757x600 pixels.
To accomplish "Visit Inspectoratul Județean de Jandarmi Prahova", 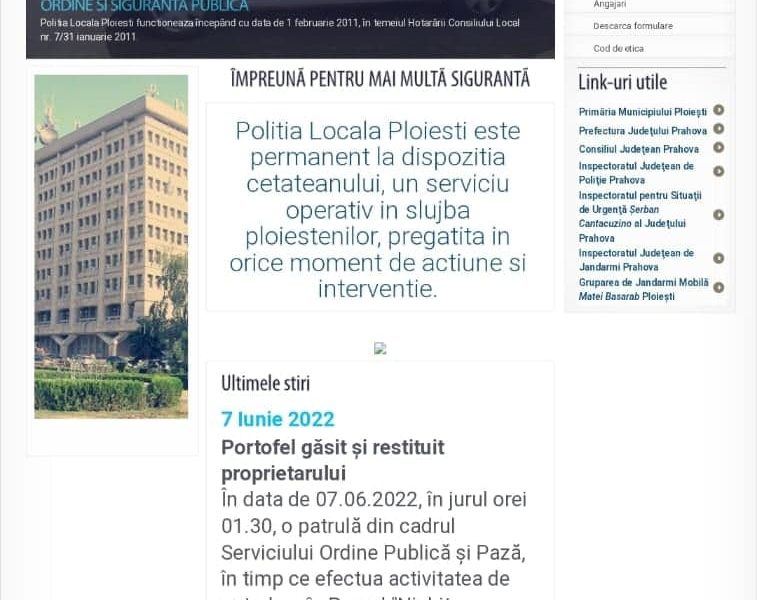I will point(636,260).
